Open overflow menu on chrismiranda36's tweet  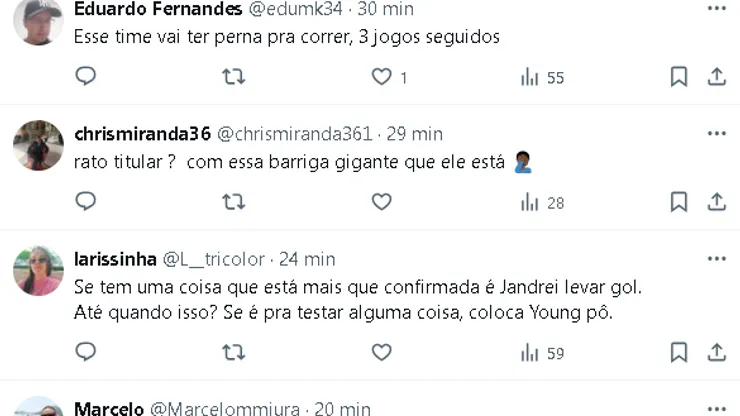click(x=716, y=133)
